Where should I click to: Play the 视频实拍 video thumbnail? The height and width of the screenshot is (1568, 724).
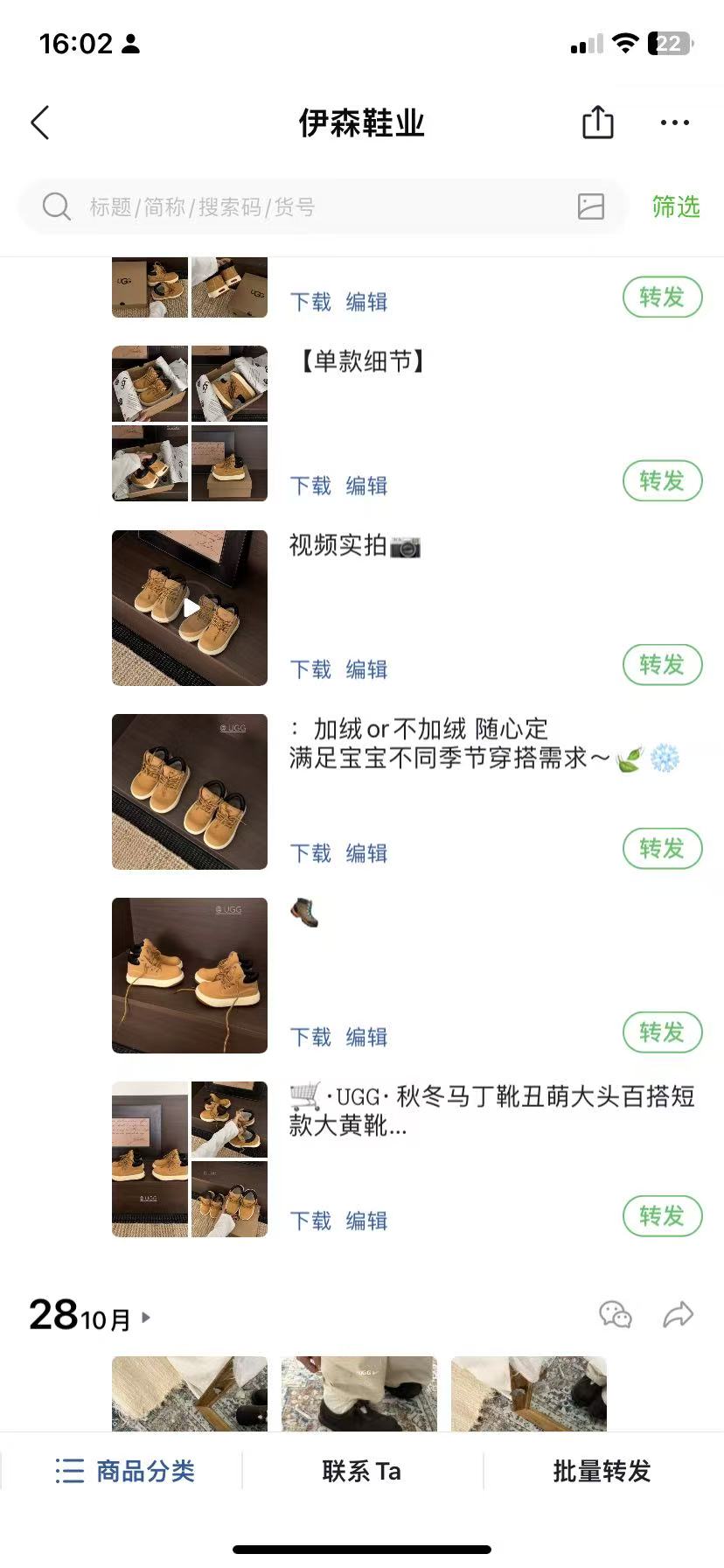click(190, 607)
